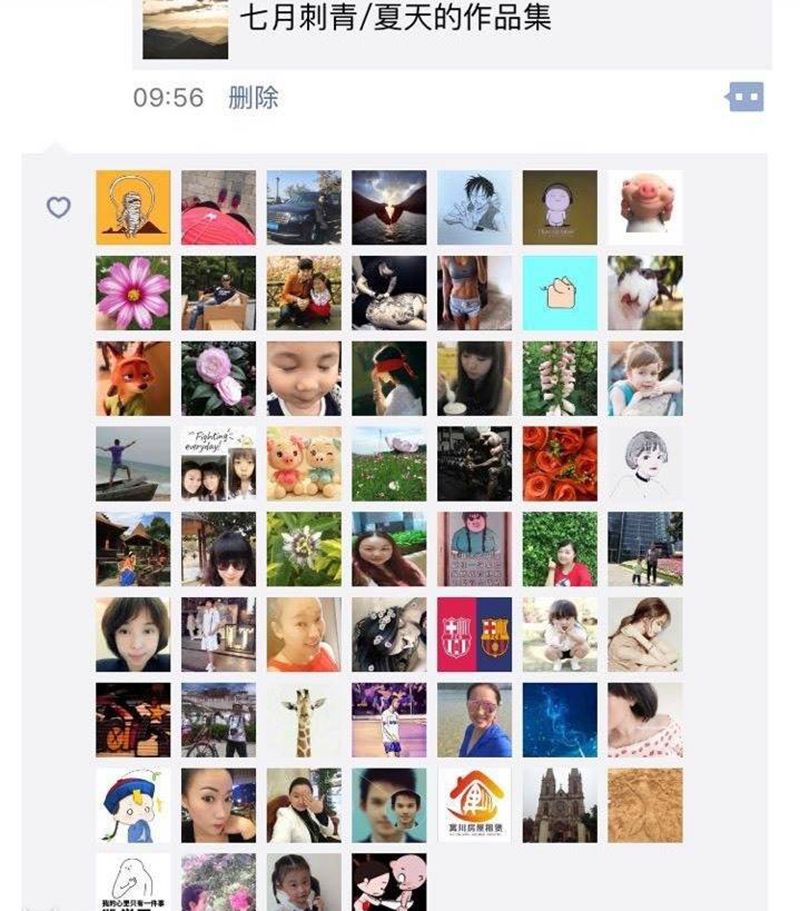
Task: Open the profile with the giraffe avatar
Action: tap(304, 720)
